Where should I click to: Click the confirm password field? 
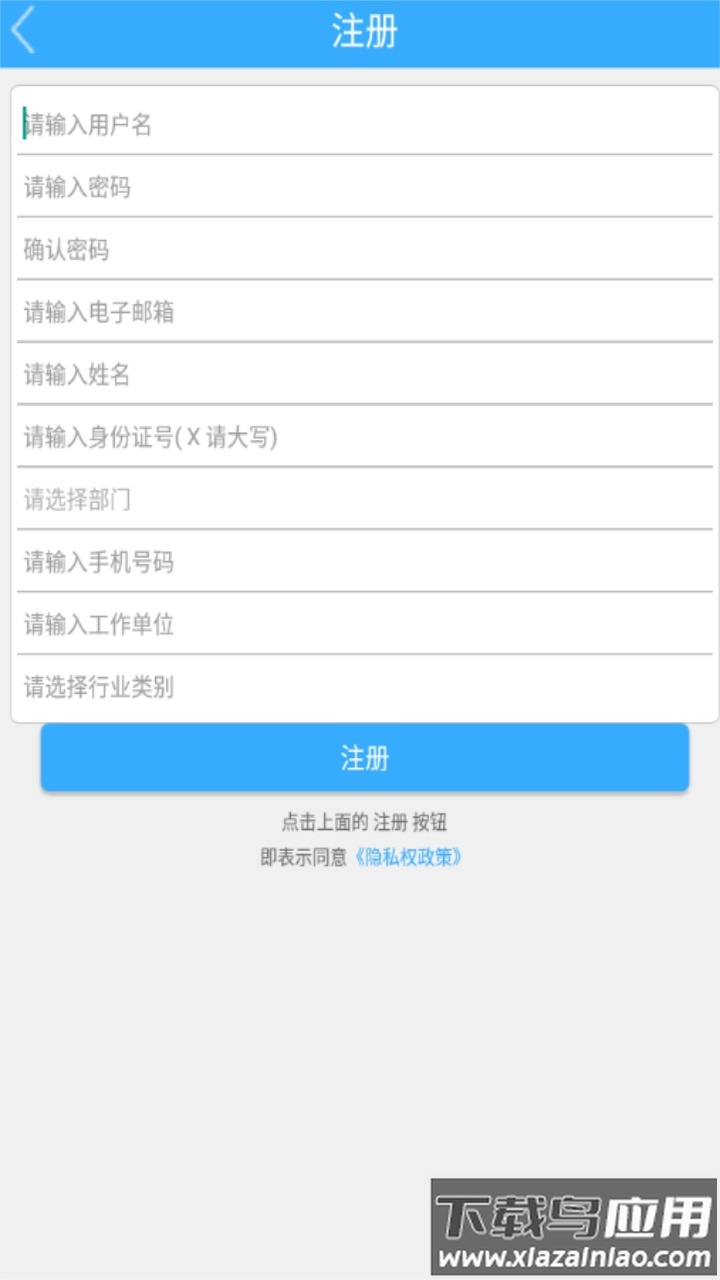(x=360, y=249)
